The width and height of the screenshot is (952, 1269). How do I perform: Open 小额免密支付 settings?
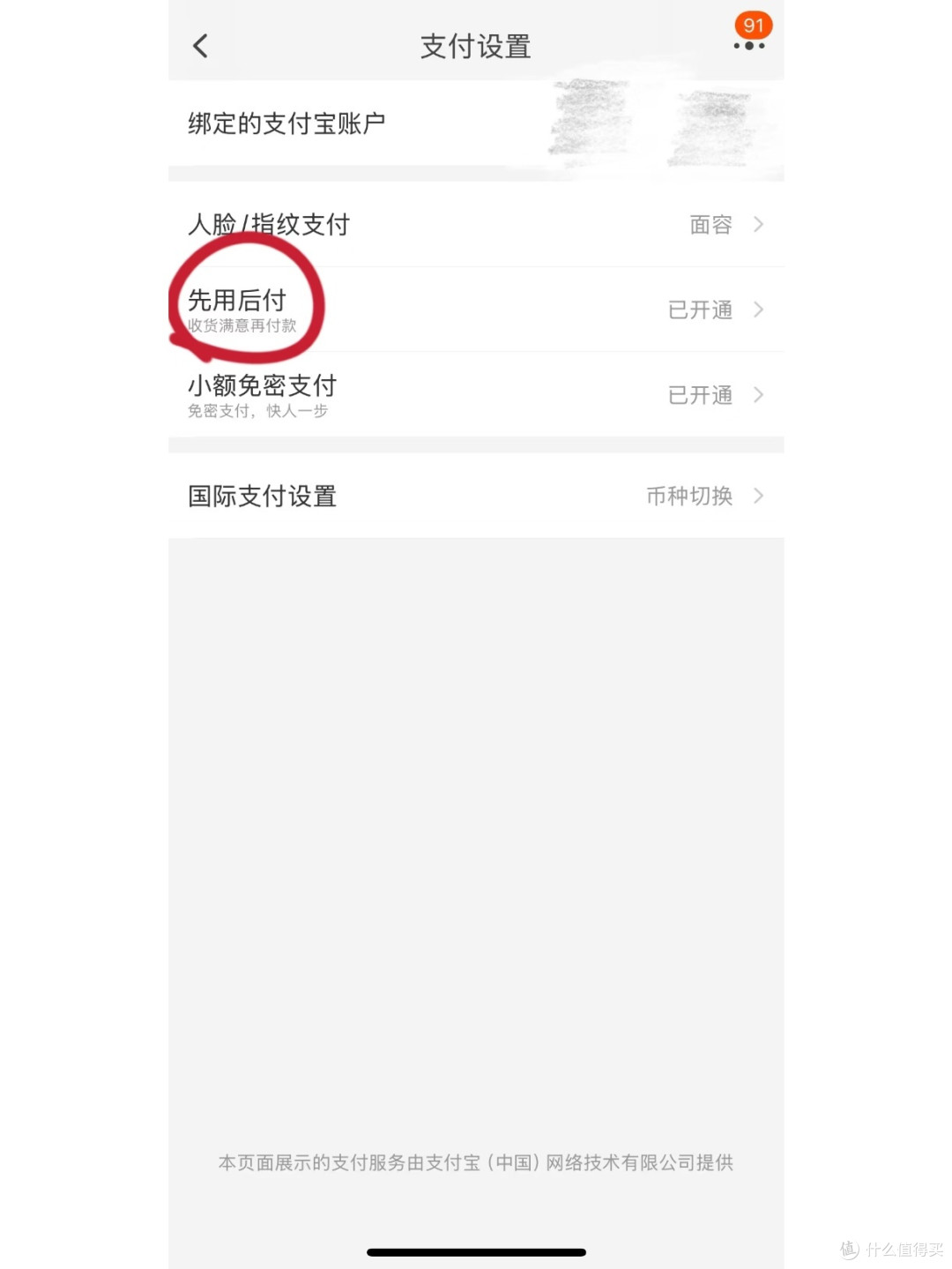pyautogui.click(x=476, y=394)
